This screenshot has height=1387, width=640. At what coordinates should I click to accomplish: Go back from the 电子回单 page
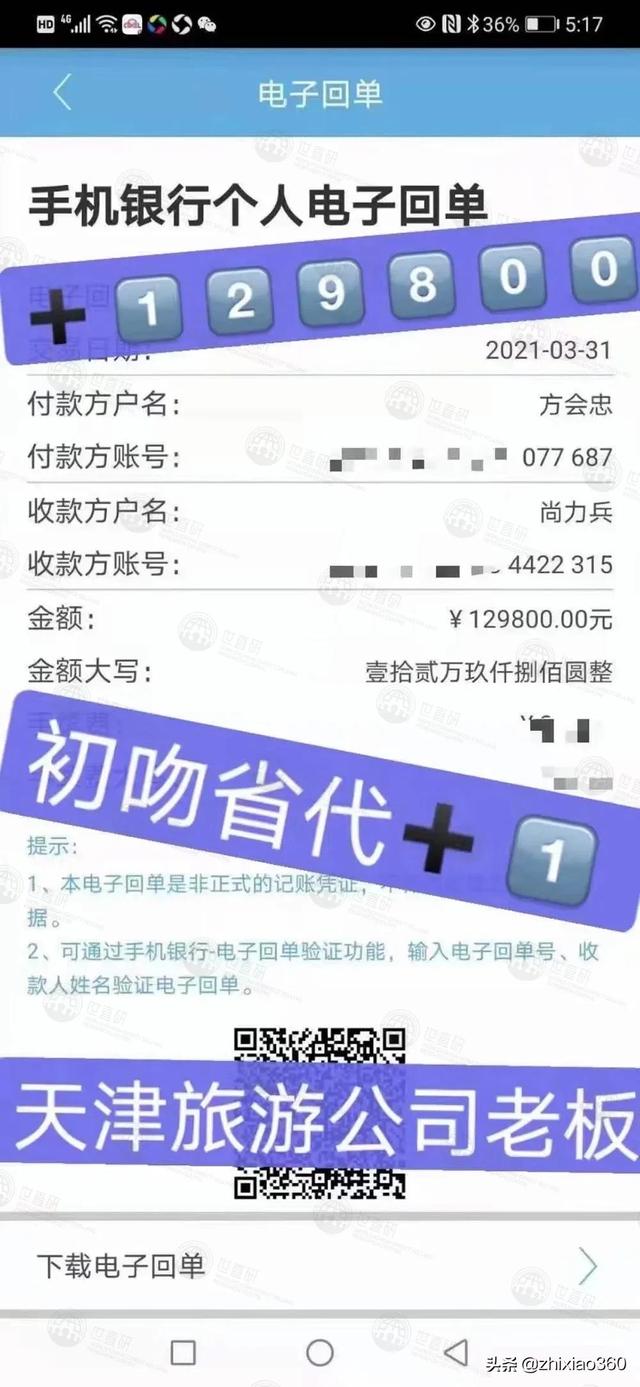click(x=62, y=93)
